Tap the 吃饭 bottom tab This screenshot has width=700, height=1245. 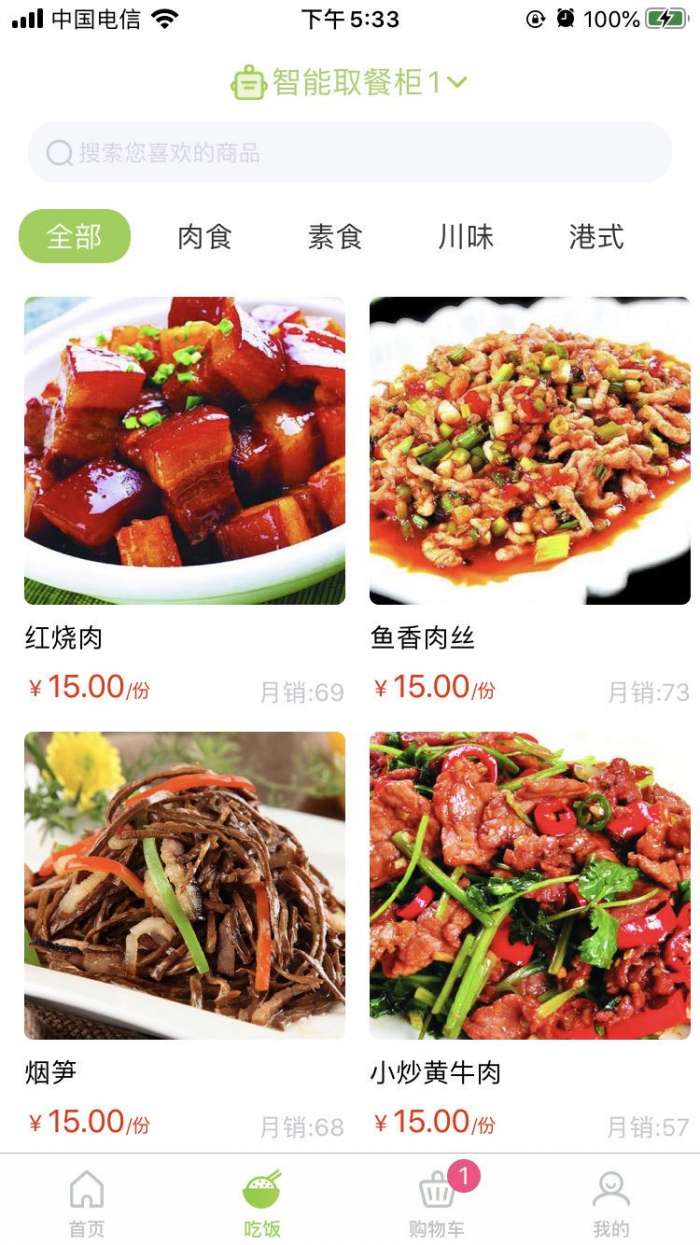pos(262,1203)
